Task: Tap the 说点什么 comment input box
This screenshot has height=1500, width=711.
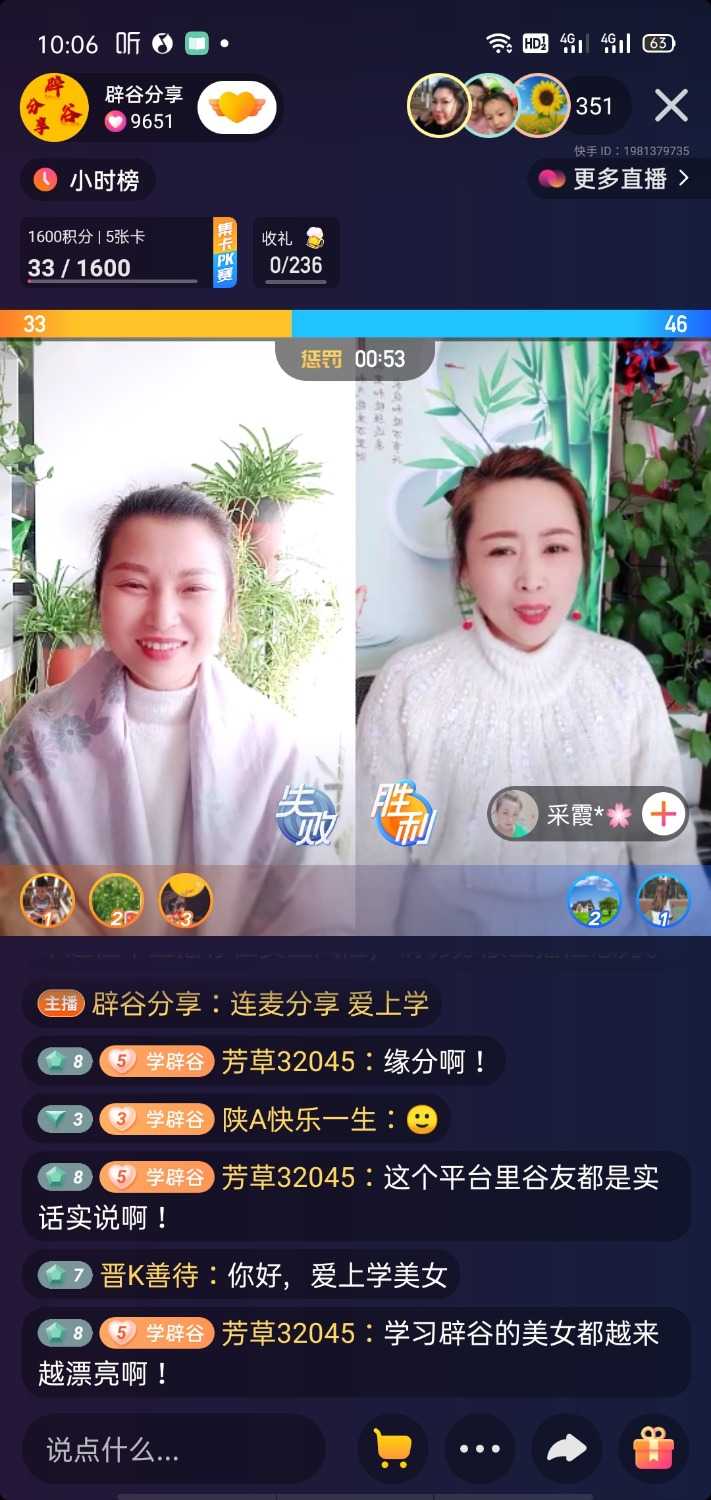Action: coord(174,1448)
